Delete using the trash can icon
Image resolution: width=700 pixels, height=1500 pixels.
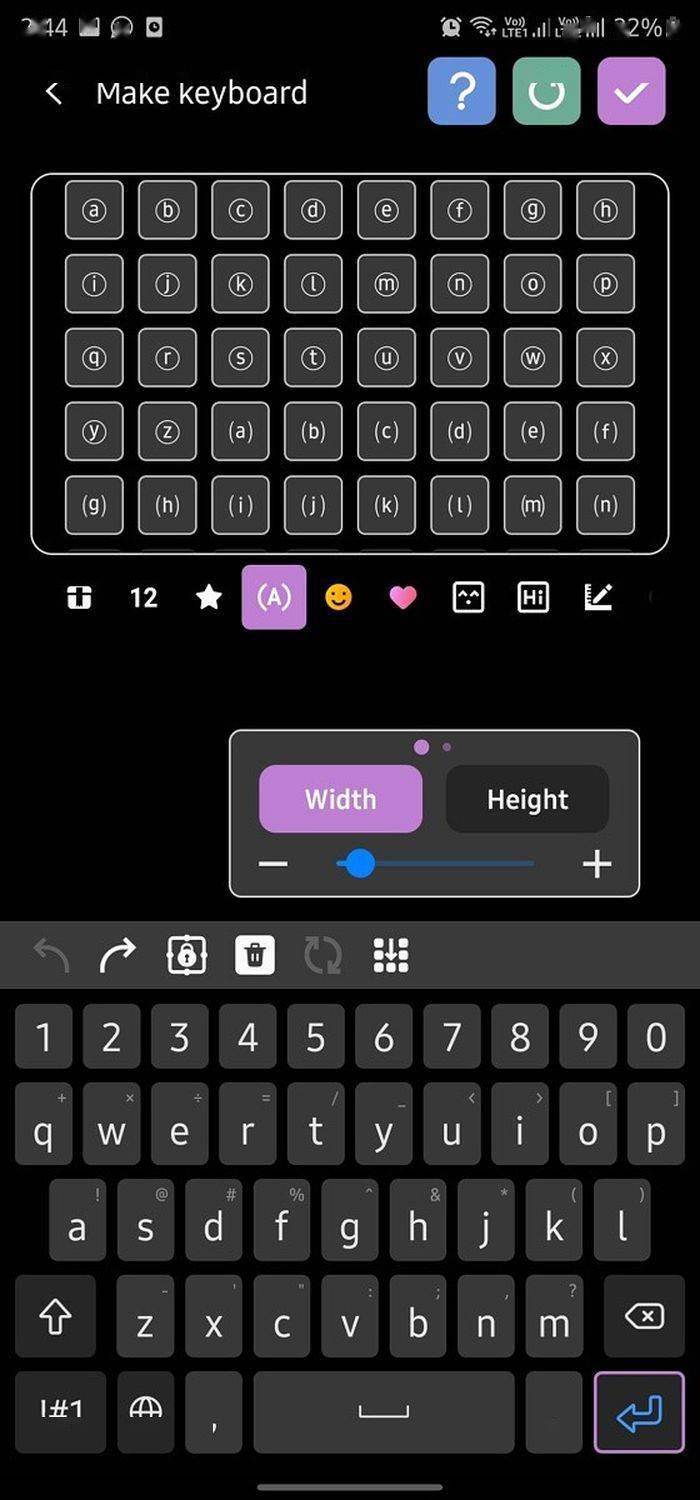(x=255, y=956)
